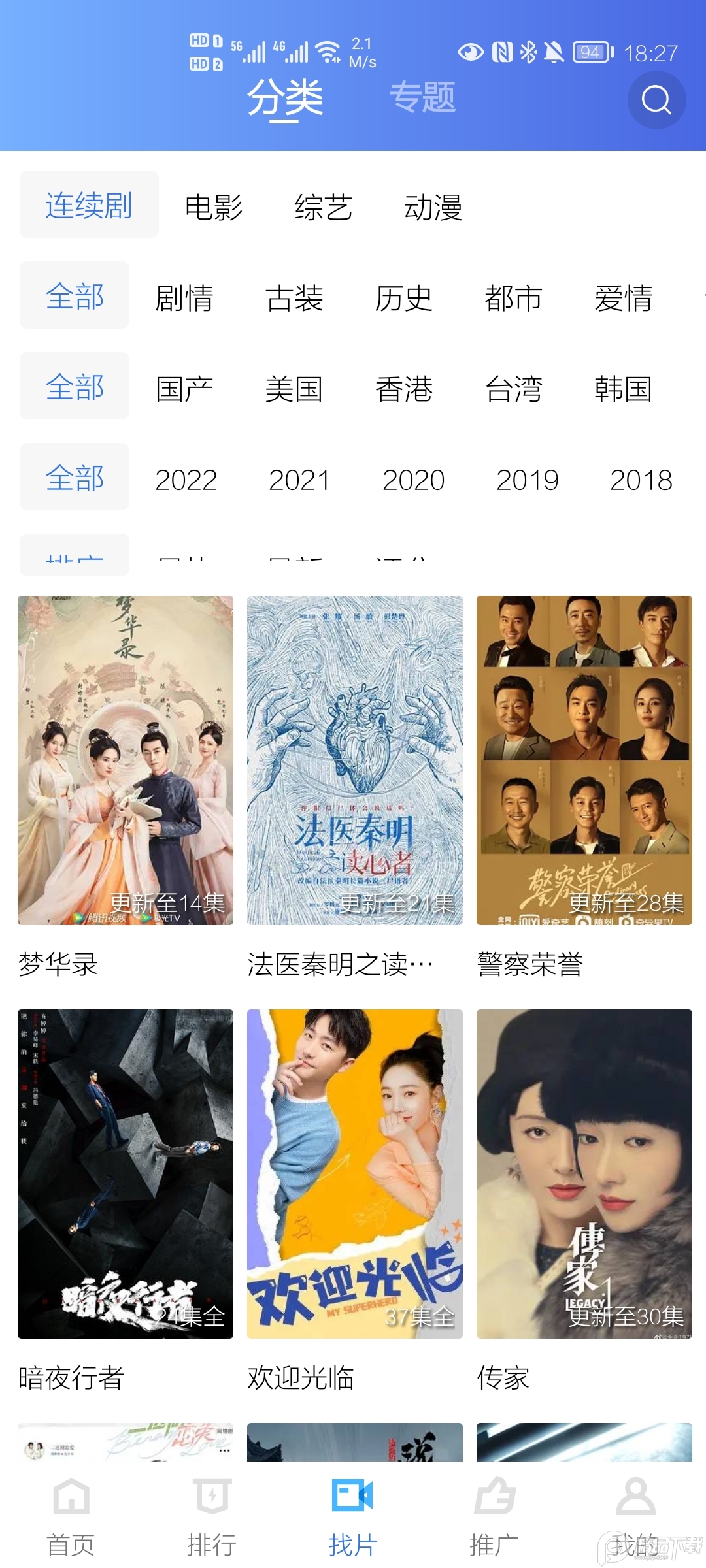Filter by 韩国 region
This screenshot has height=1568, width=706.
tap(624, 389)
